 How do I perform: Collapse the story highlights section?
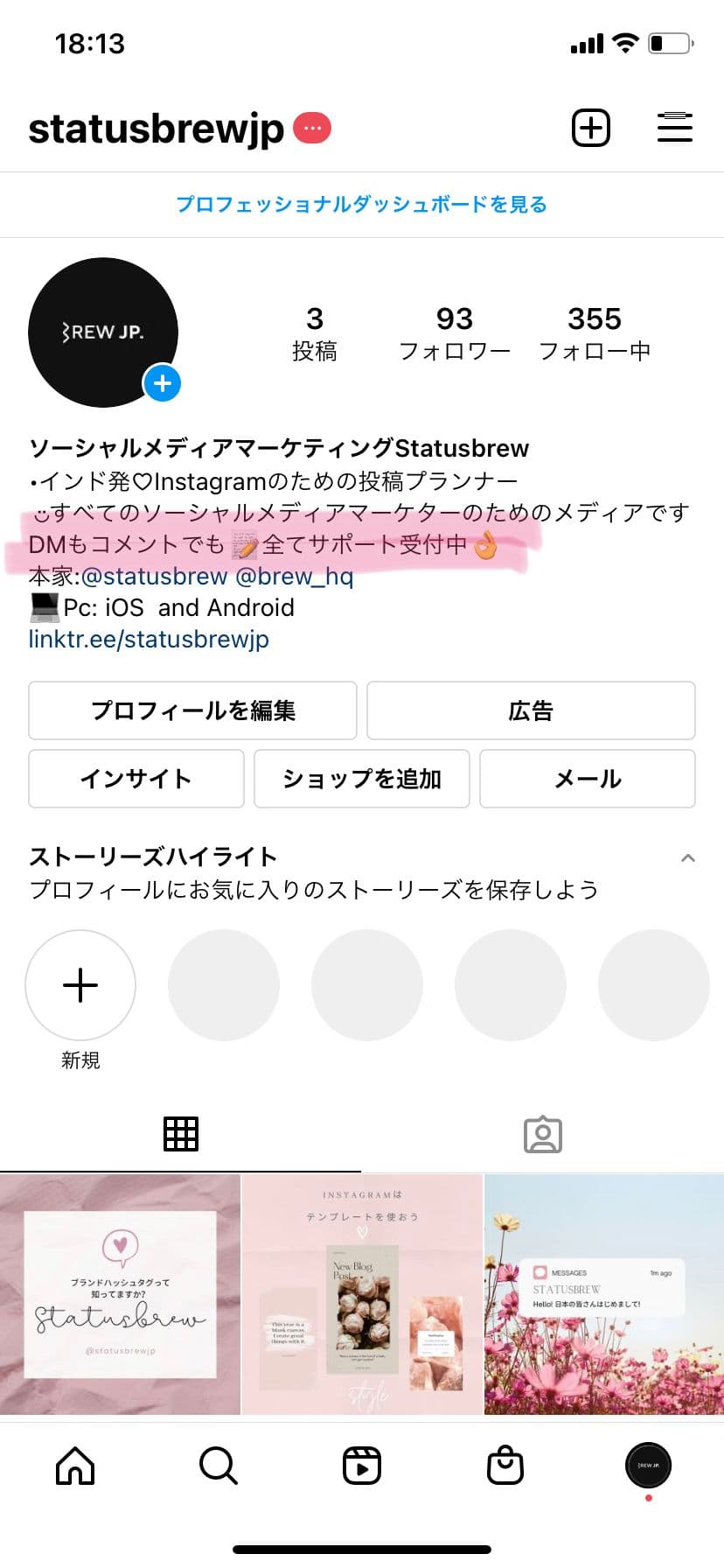[x=688, y=857]
